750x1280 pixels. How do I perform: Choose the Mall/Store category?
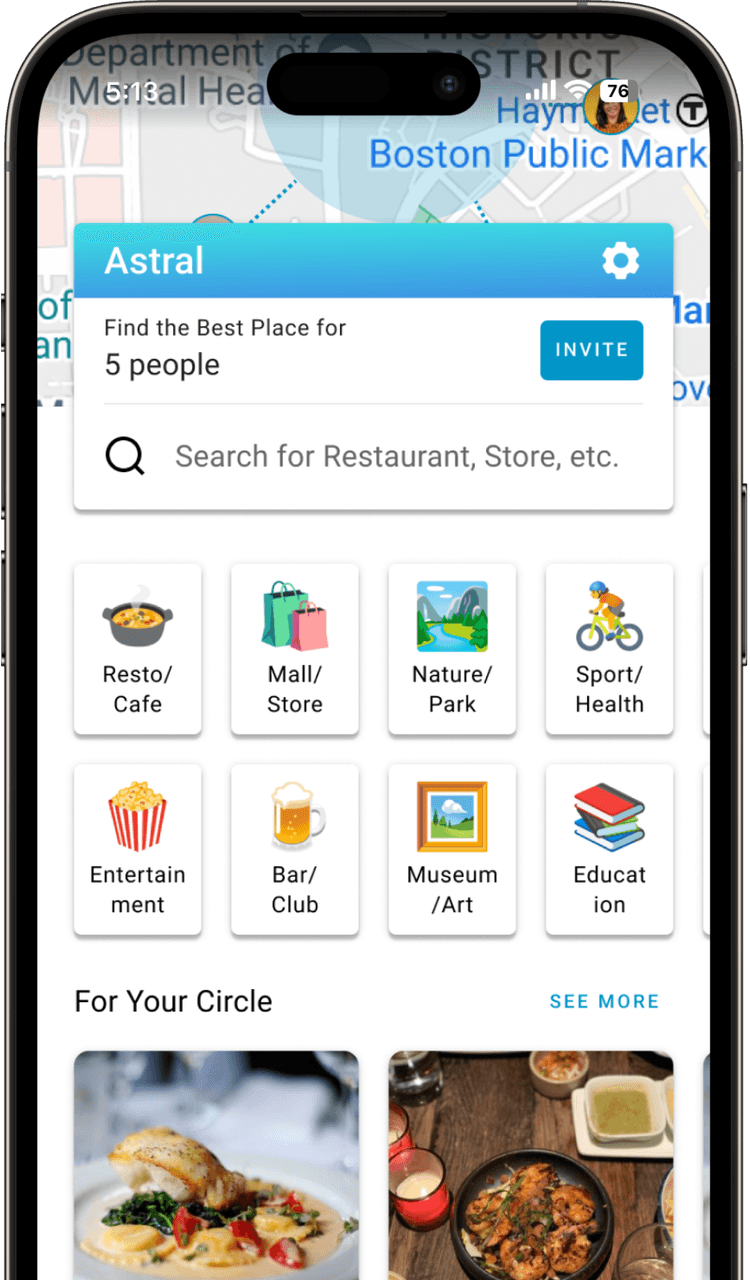[295, 649]
